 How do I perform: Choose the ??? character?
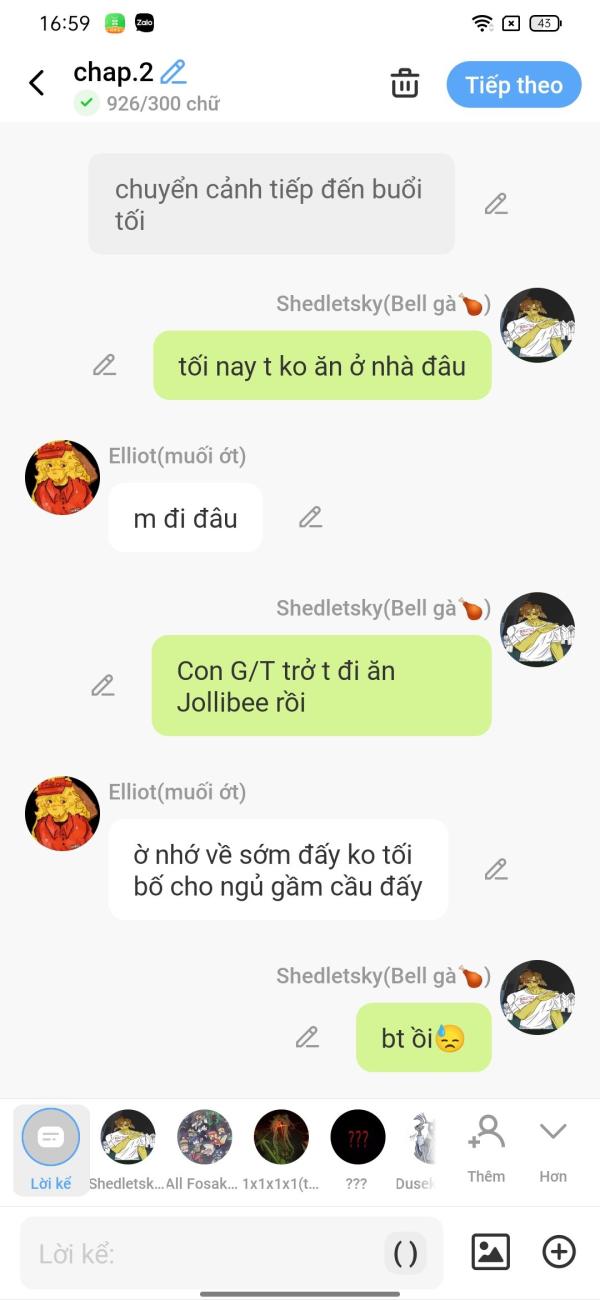[357, 1150]
